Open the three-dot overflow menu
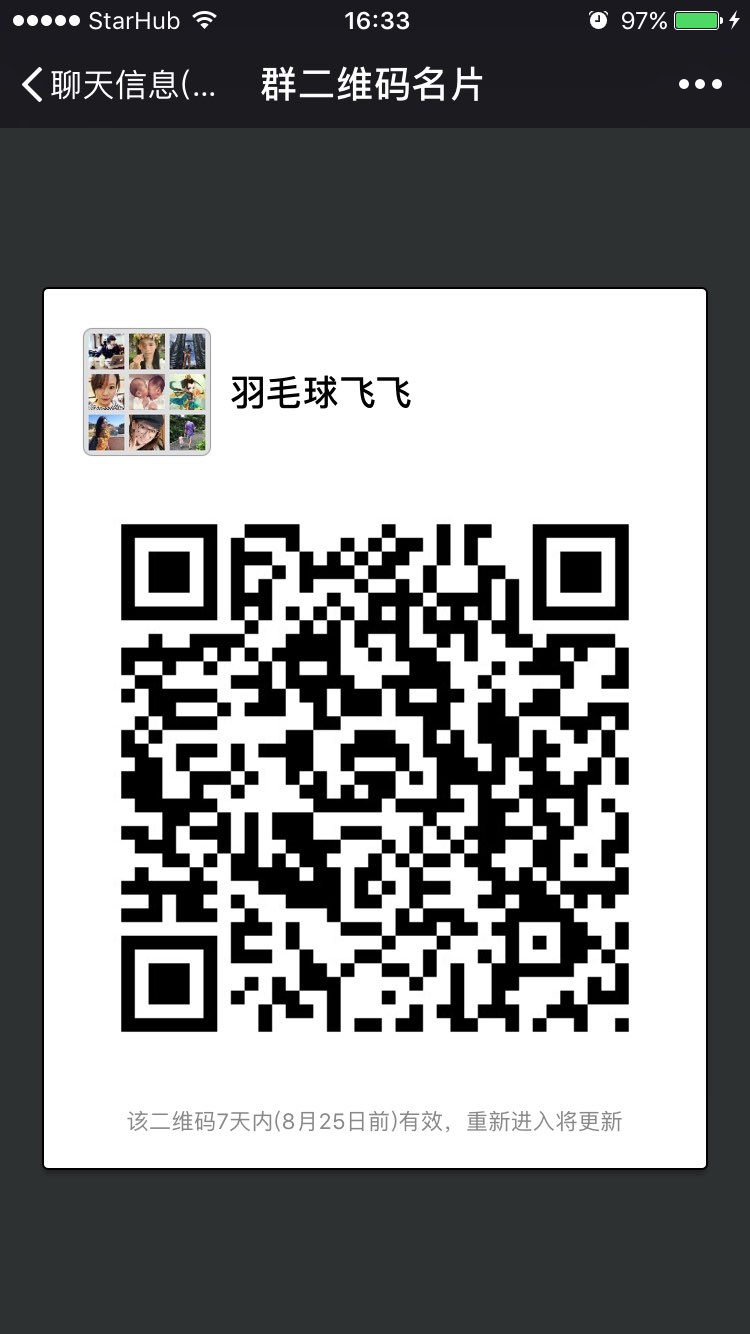The width and height of the screenshot is (750, 1334). click(x=700, y=85)
